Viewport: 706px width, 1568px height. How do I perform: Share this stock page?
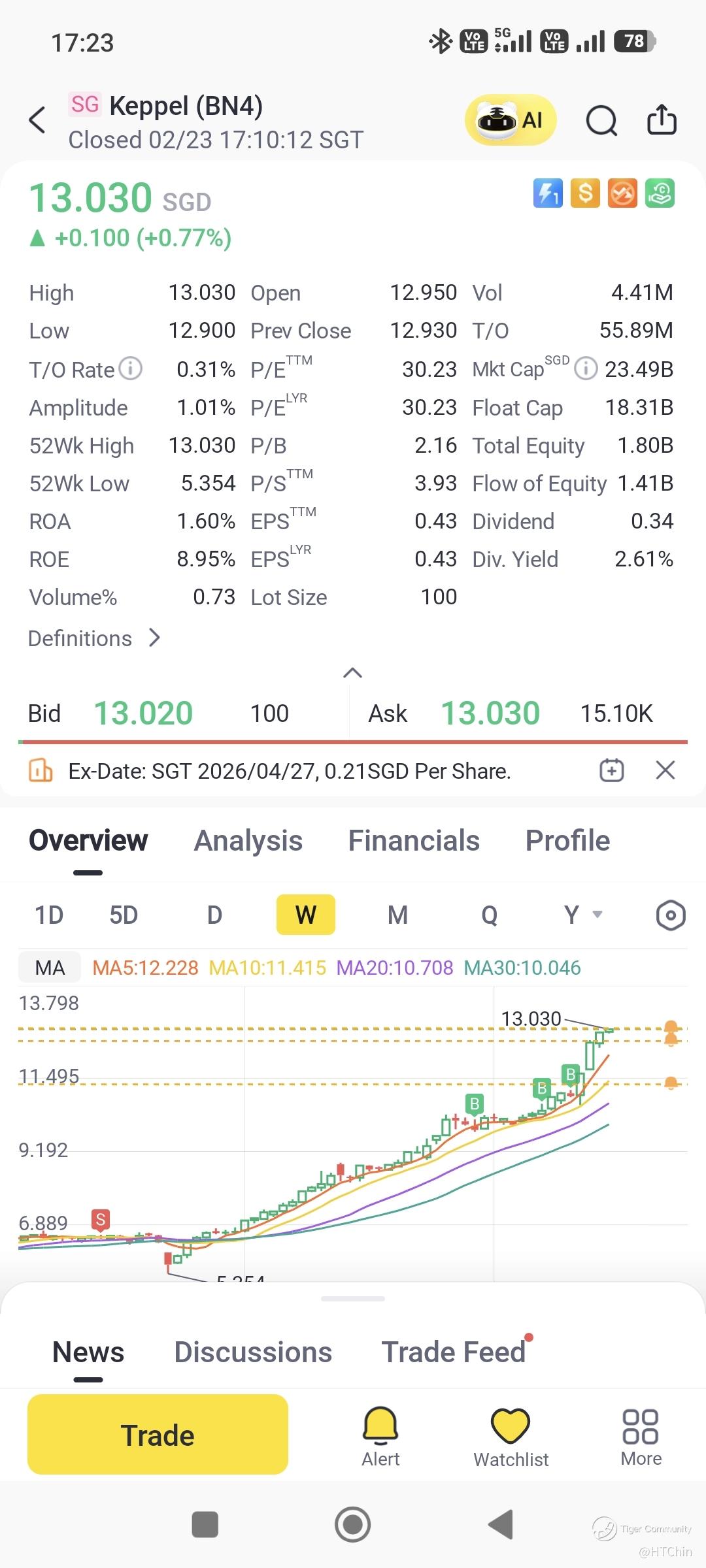[661, 120]
